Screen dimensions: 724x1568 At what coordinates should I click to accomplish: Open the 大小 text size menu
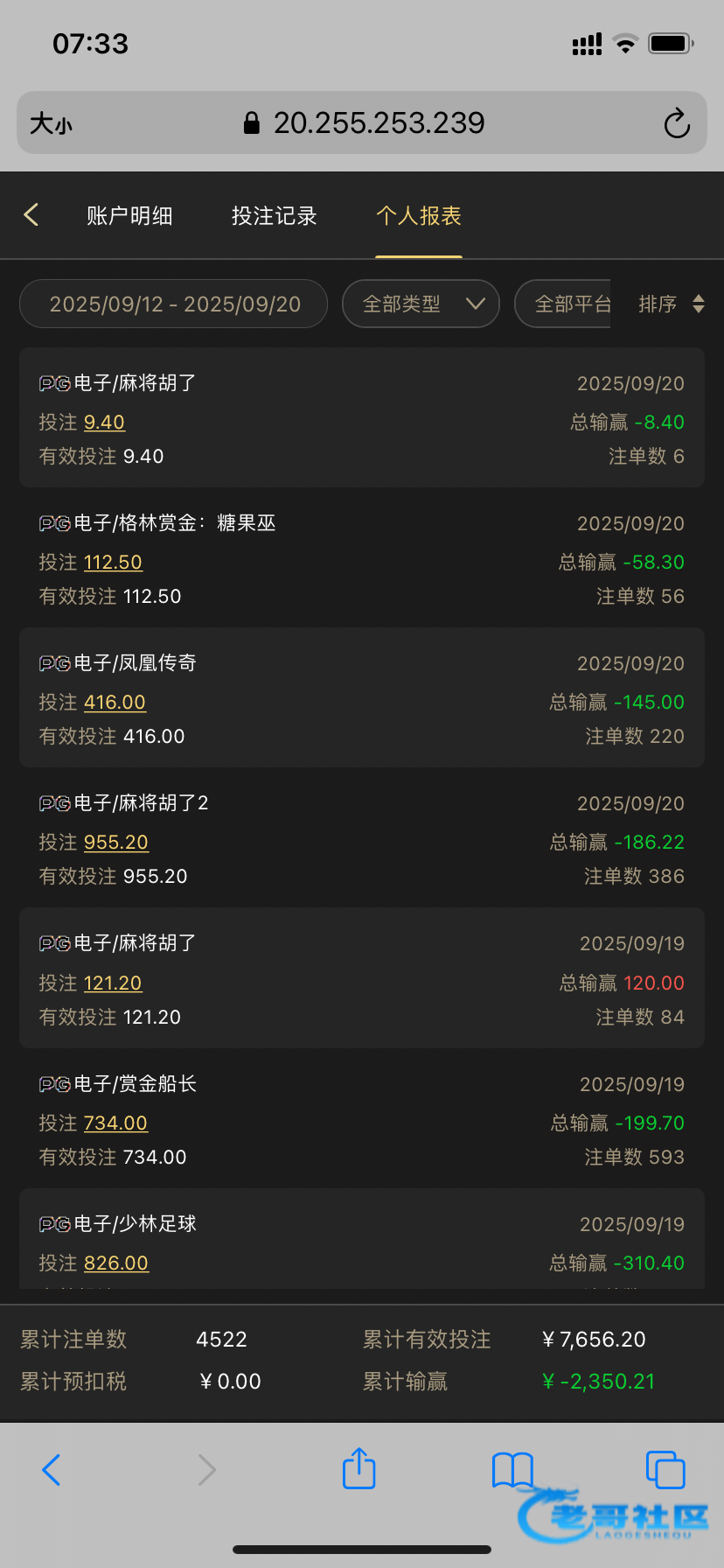52,123
